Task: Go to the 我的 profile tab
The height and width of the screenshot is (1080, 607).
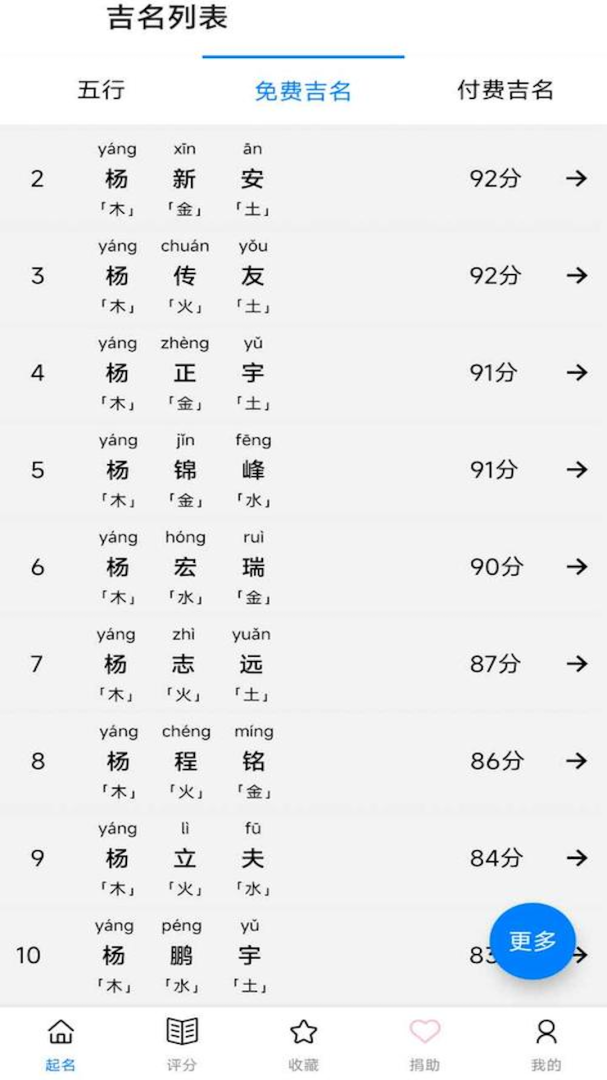Action: click(546, 1043)
